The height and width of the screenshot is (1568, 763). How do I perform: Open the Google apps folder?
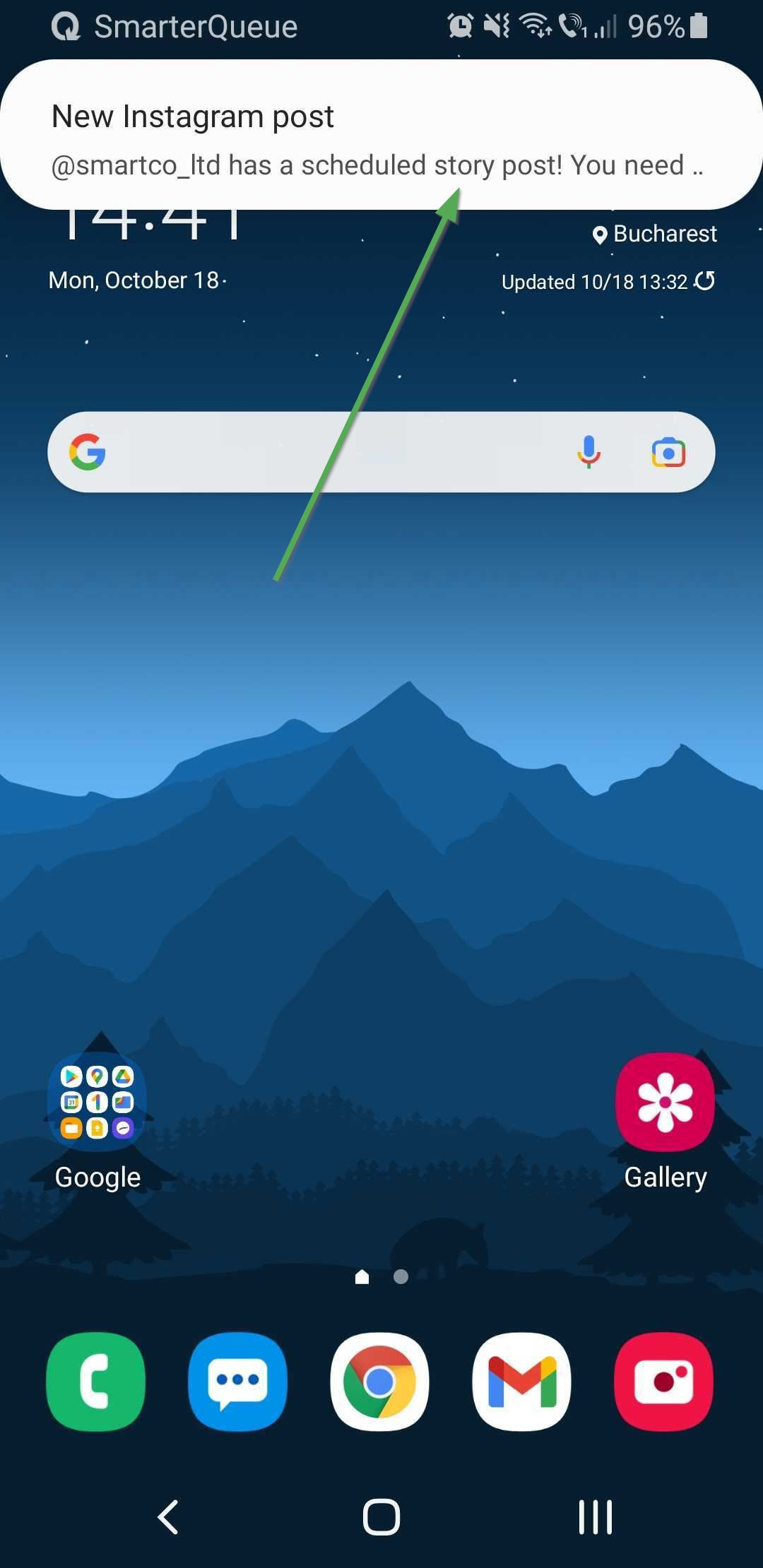97,1102
